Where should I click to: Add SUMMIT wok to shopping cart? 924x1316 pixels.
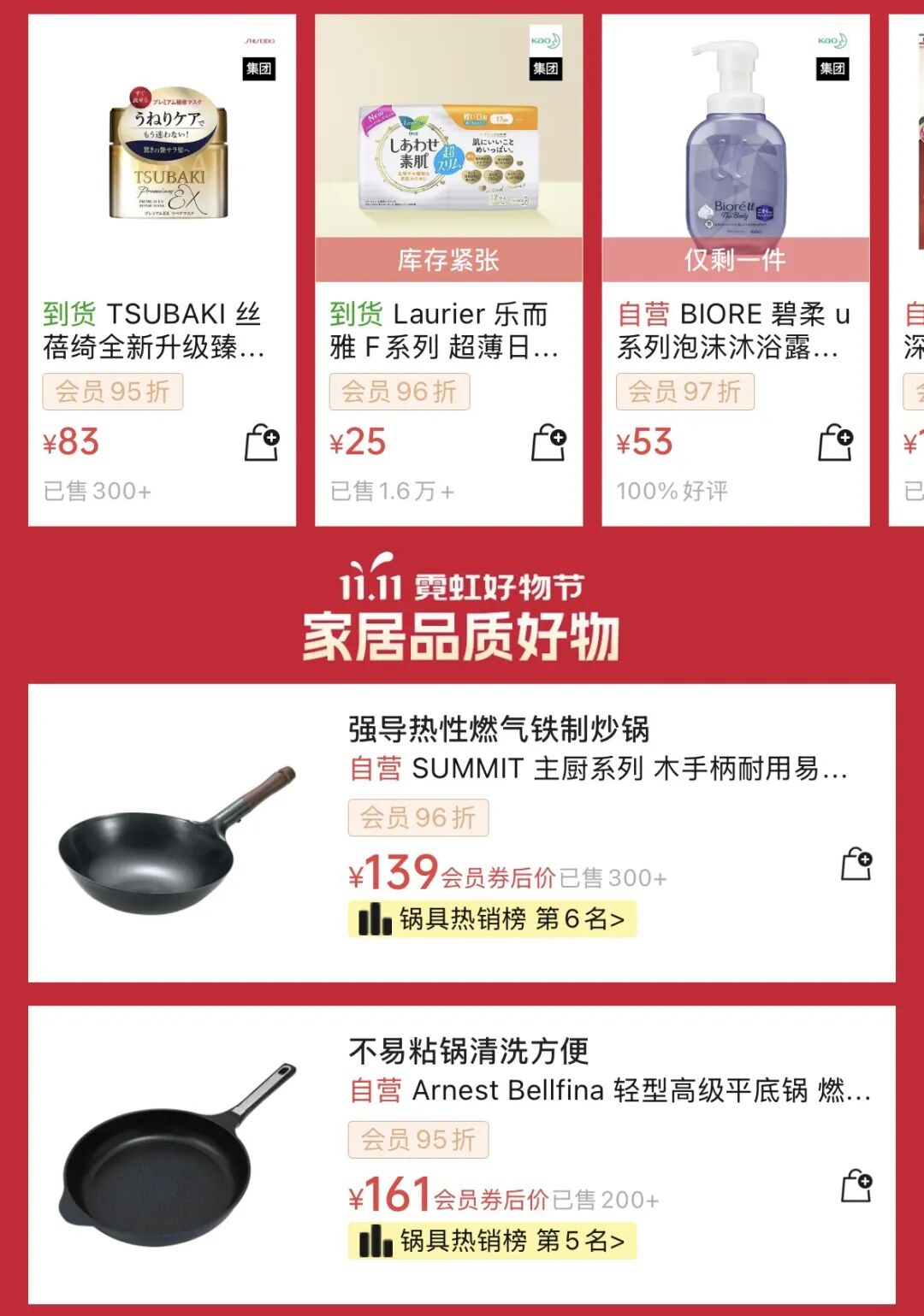856,864
